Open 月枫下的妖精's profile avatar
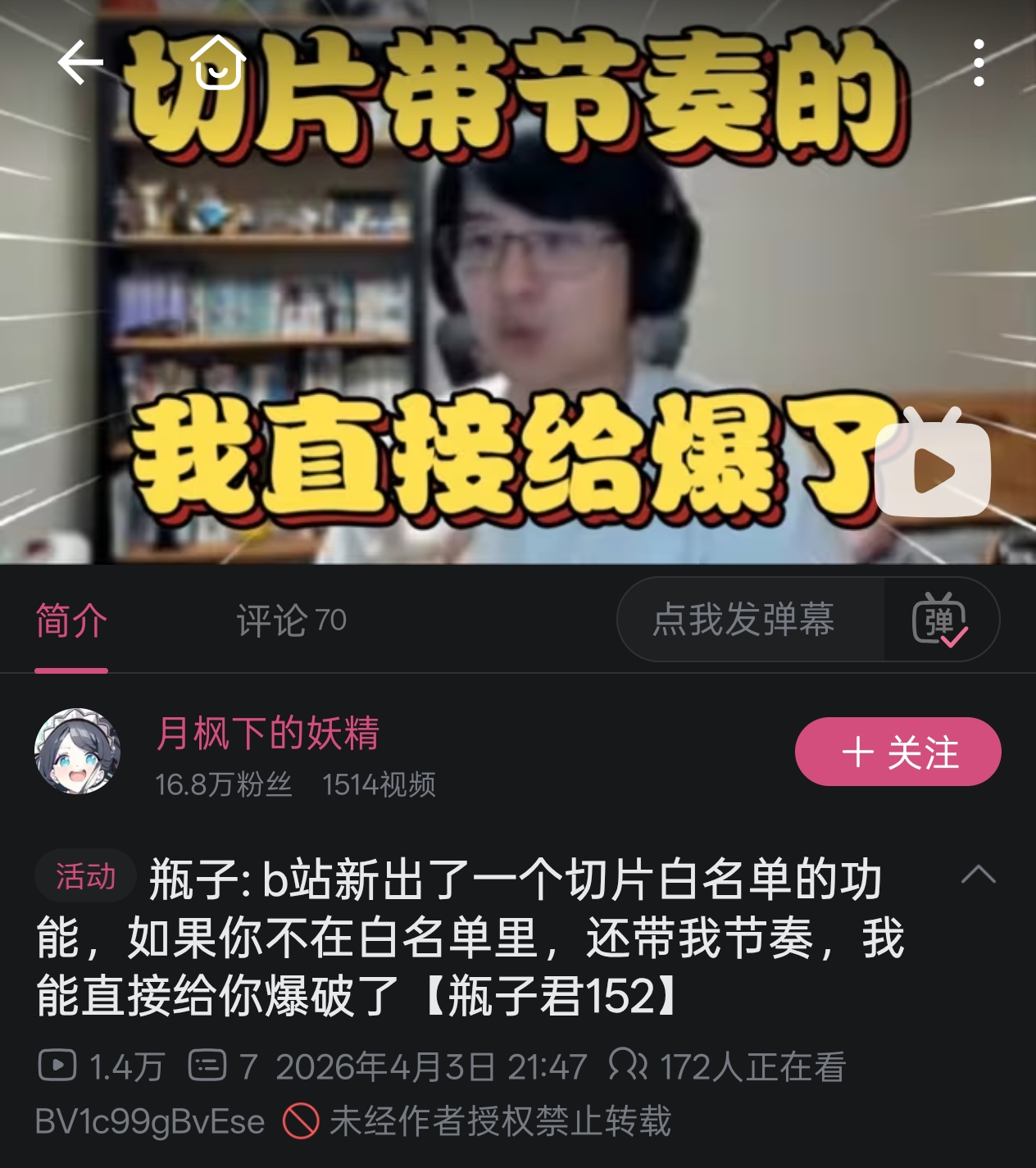 point(77,751)
